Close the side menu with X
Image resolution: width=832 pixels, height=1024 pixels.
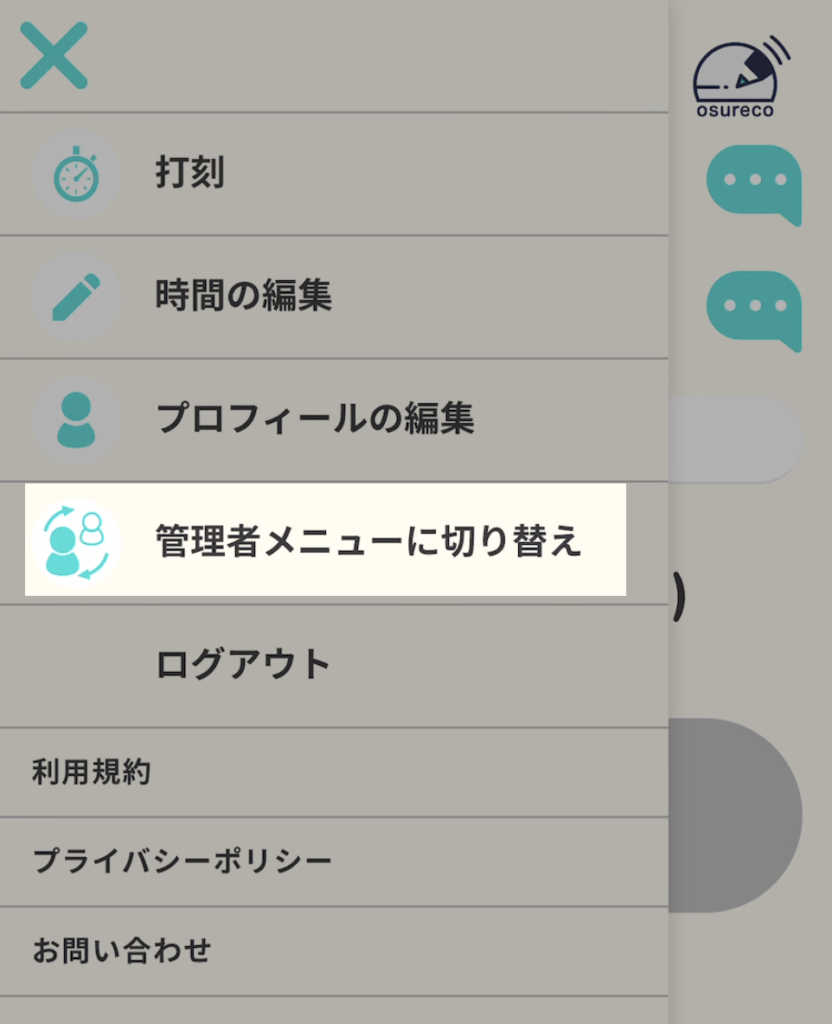coord(54,55)
